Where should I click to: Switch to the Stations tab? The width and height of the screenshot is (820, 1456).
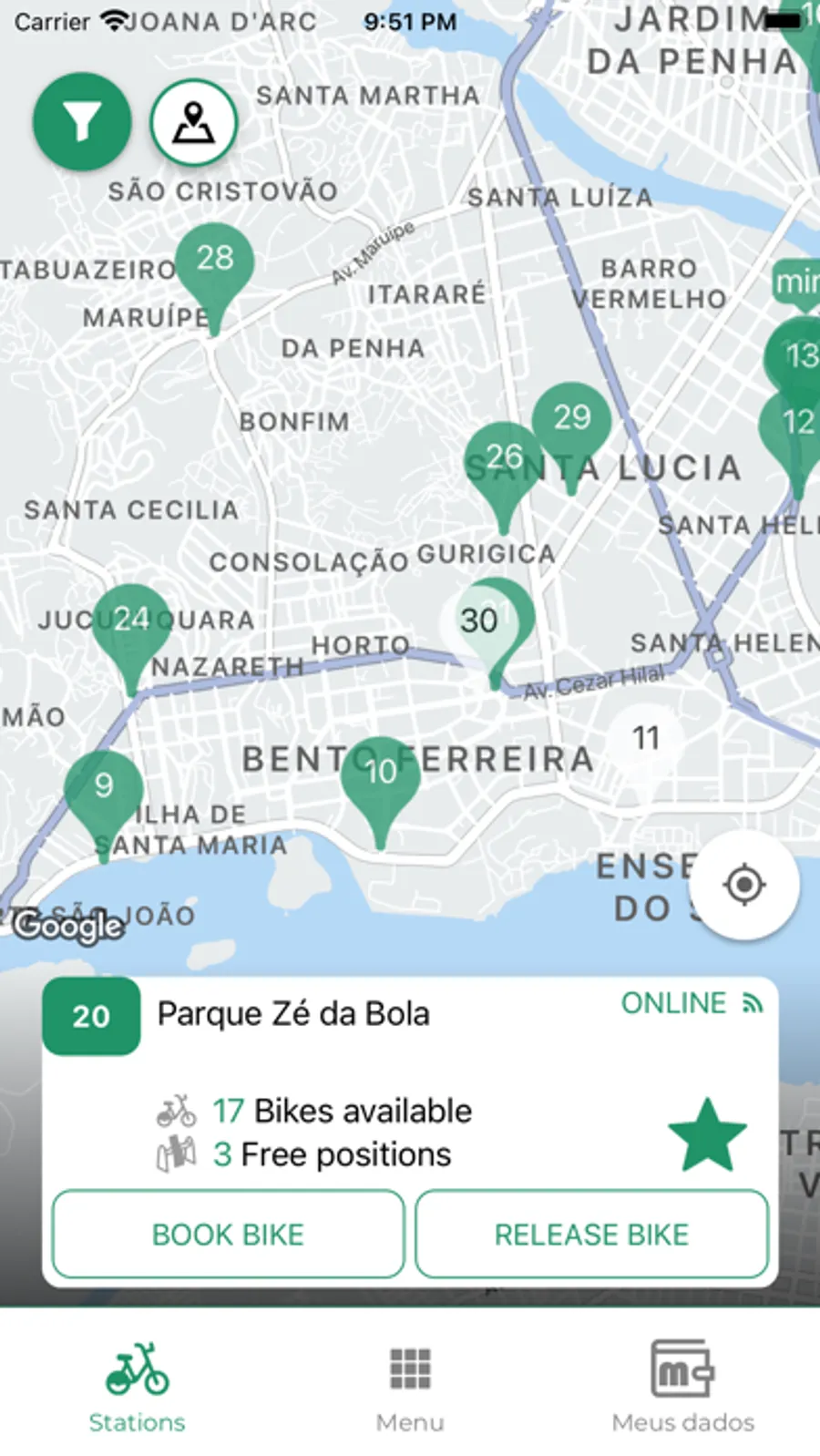point(137,1387)
